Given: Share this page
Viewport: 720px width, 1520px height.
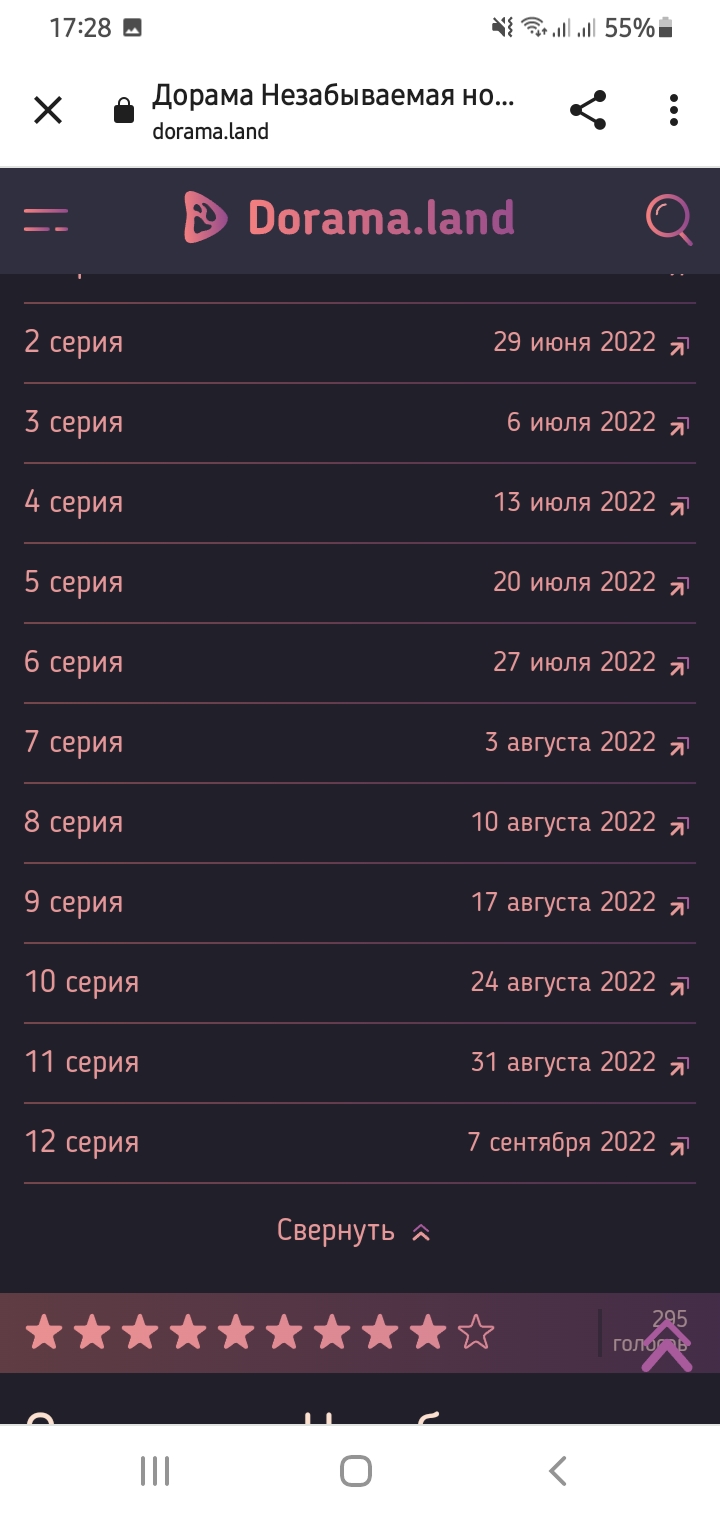Looking at the screenshot, I should pos(588,110).
